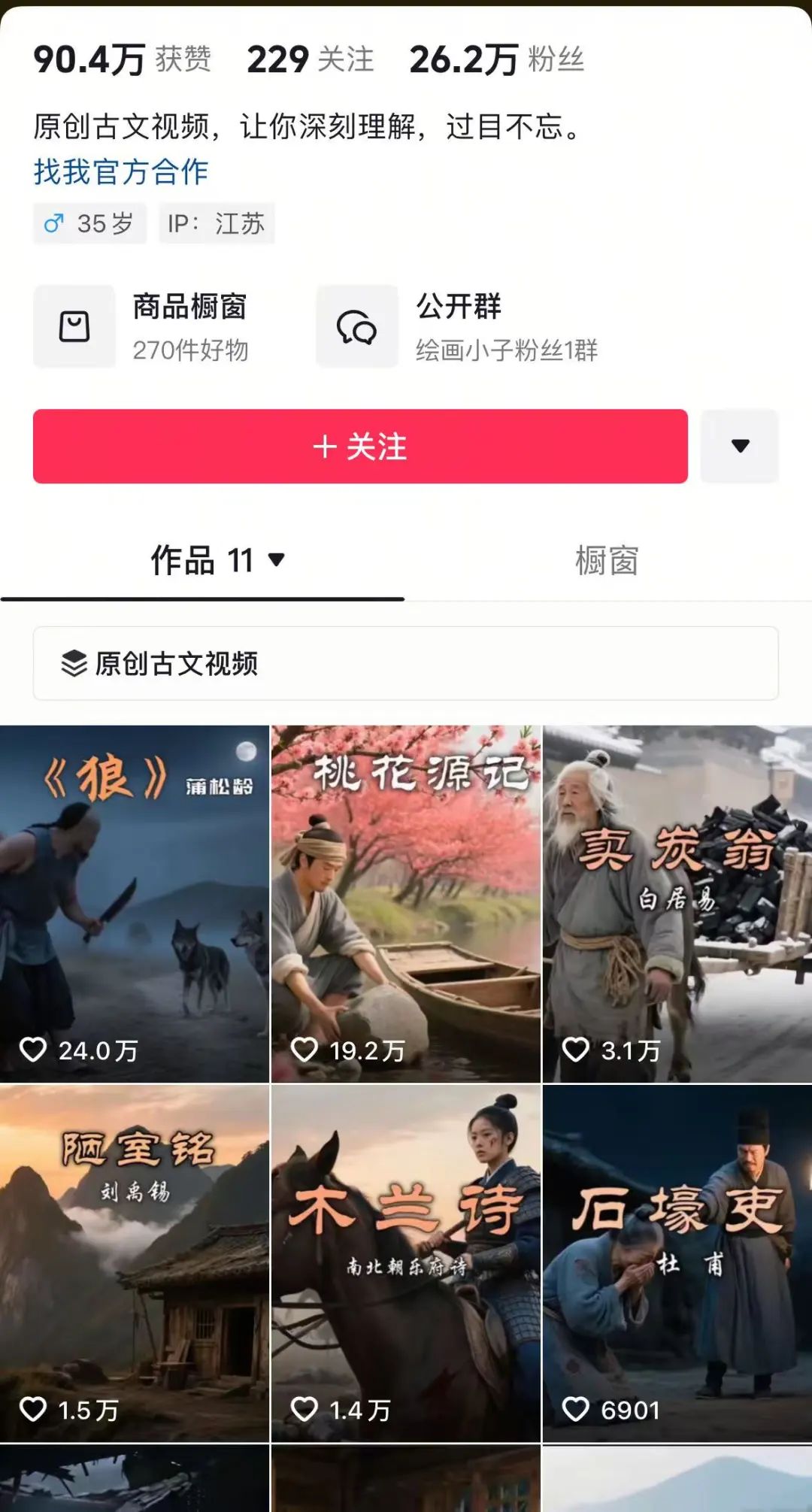Open the 原创古文视频 collection
The width and height of the screenshot is (812, 1512).
[x=405, y=663]
